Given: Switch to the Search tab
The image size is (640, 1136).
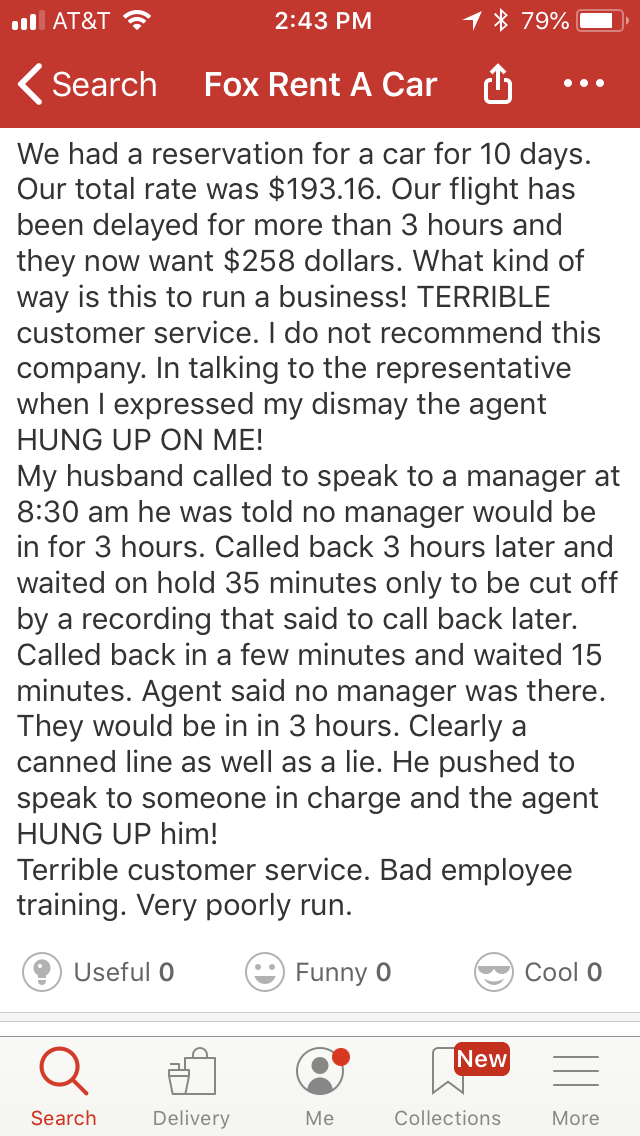Looking at the screenshot, I should click(x=64, y=1086).
